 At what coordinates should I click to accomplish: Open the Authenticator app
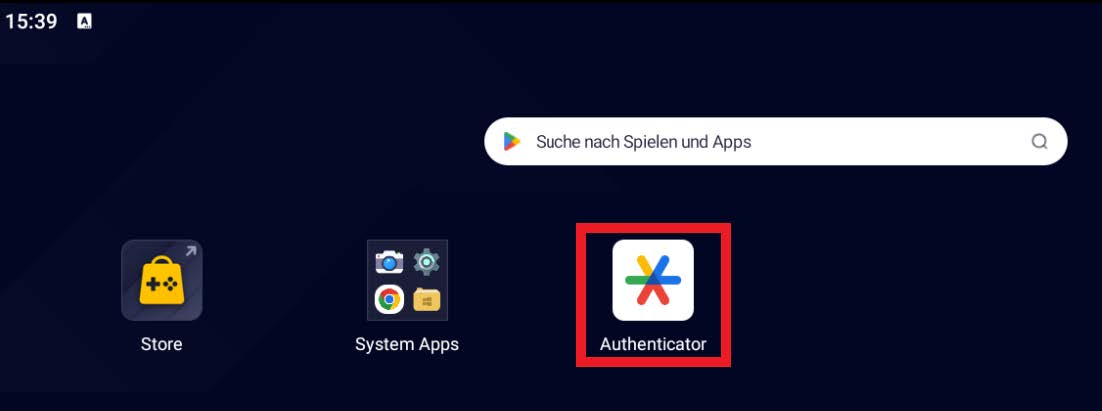653,280
